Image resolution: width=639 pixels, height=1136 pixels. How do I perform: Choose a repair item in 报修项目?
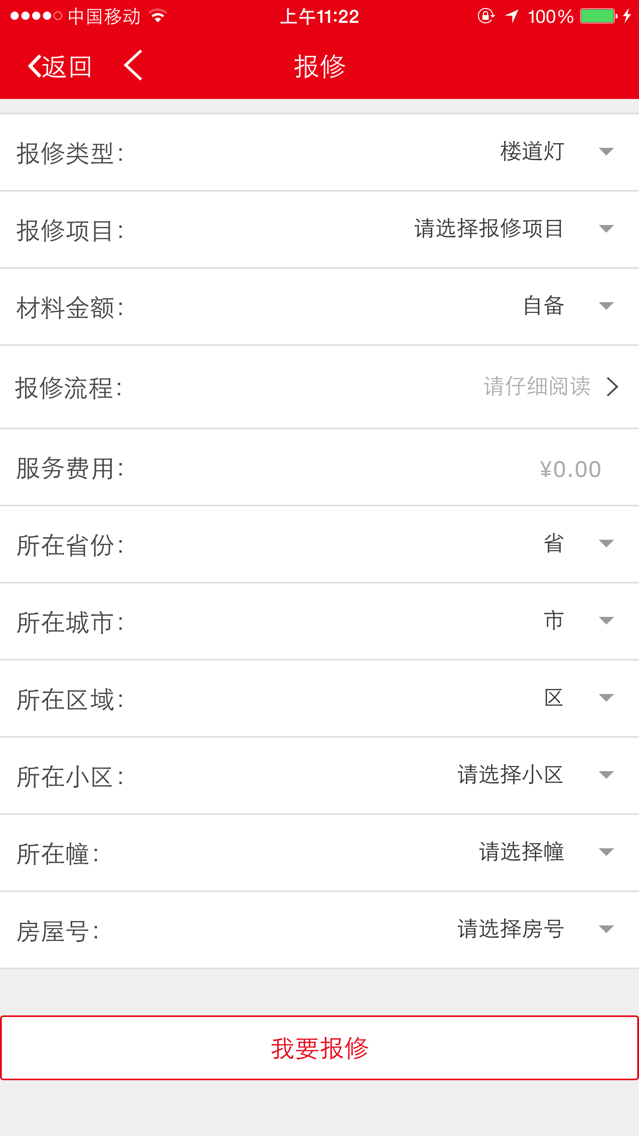pyautogui.click(x=320, y=230)
